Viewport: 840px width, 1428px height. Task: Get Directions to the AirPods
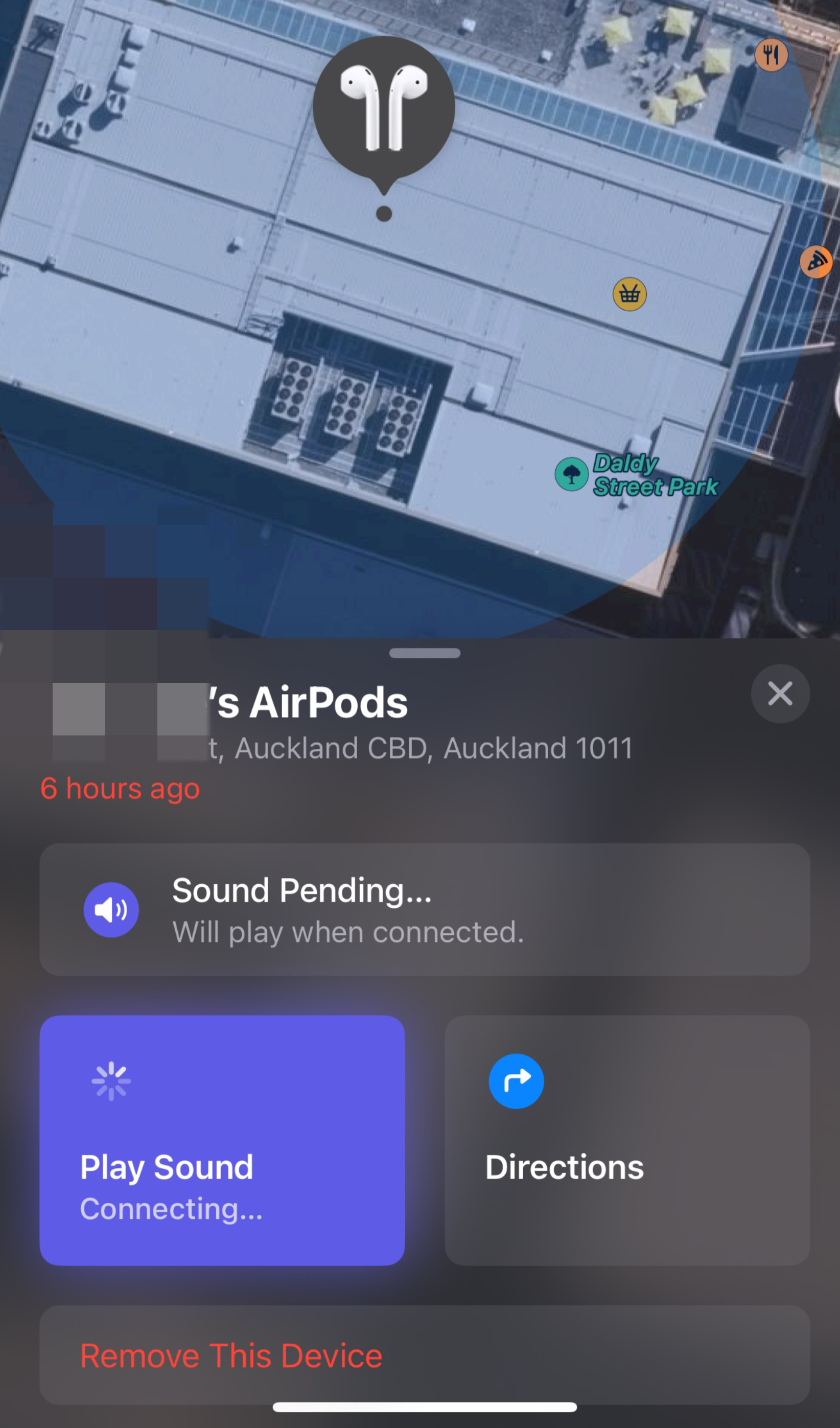click(627, 1140)
